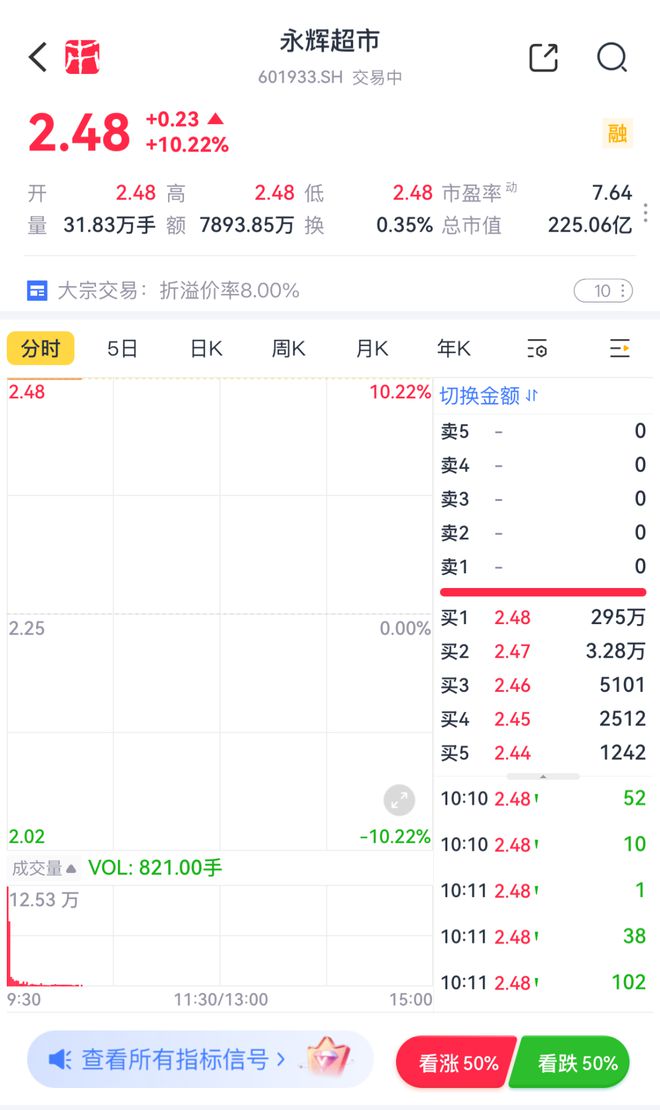Switch to the 周K chart tab
The image size is (660, 1110).
pos(289,348)
